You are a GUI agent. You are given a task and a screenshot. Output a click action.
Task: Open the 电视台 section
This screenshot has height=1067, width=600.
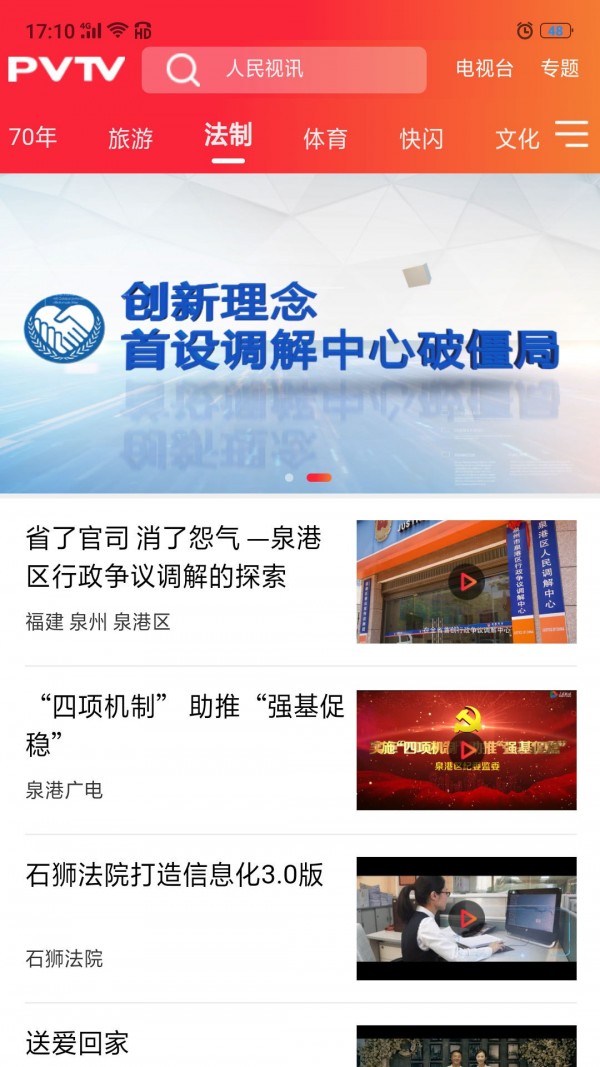pos(484,69)
